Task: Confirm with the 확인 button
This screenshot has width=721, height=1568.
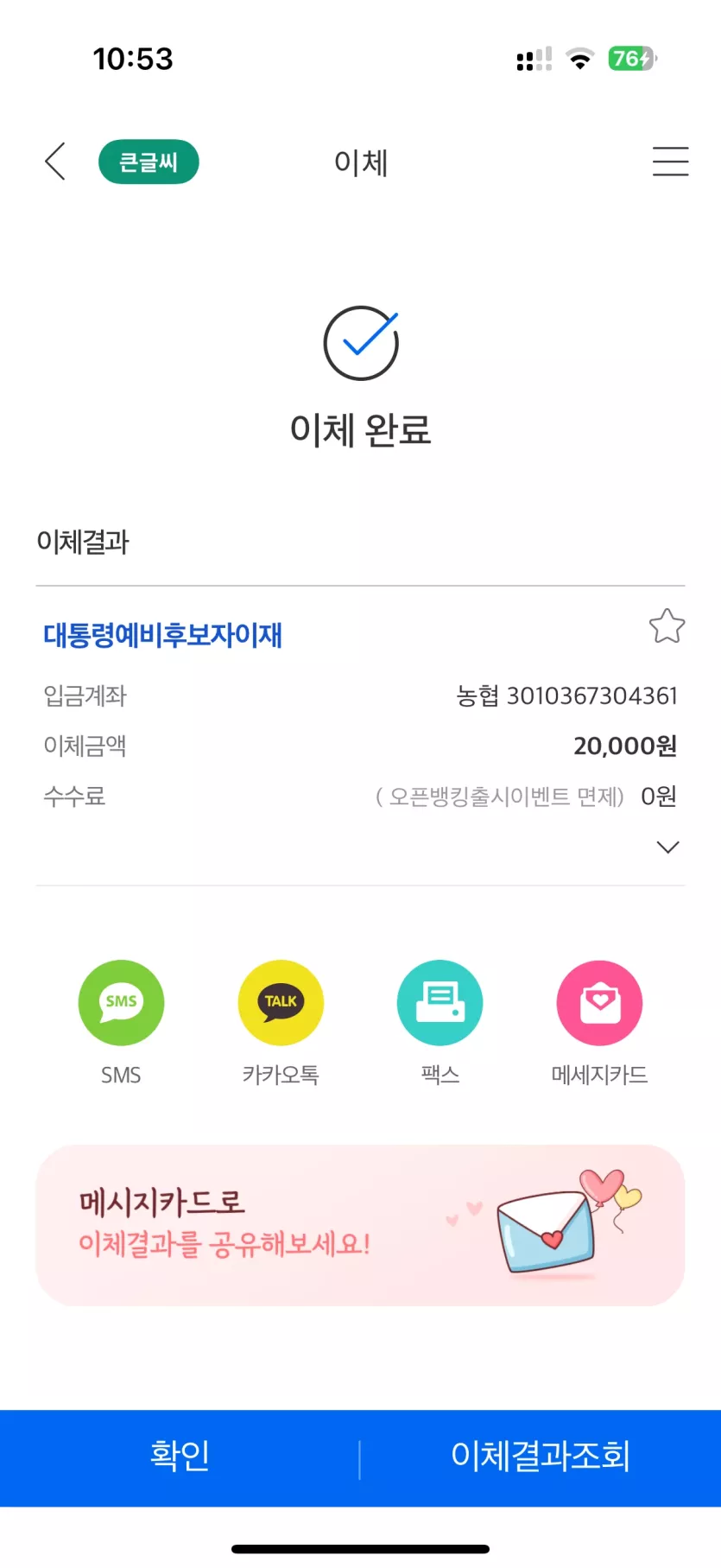Action: tap(180, 1457)
